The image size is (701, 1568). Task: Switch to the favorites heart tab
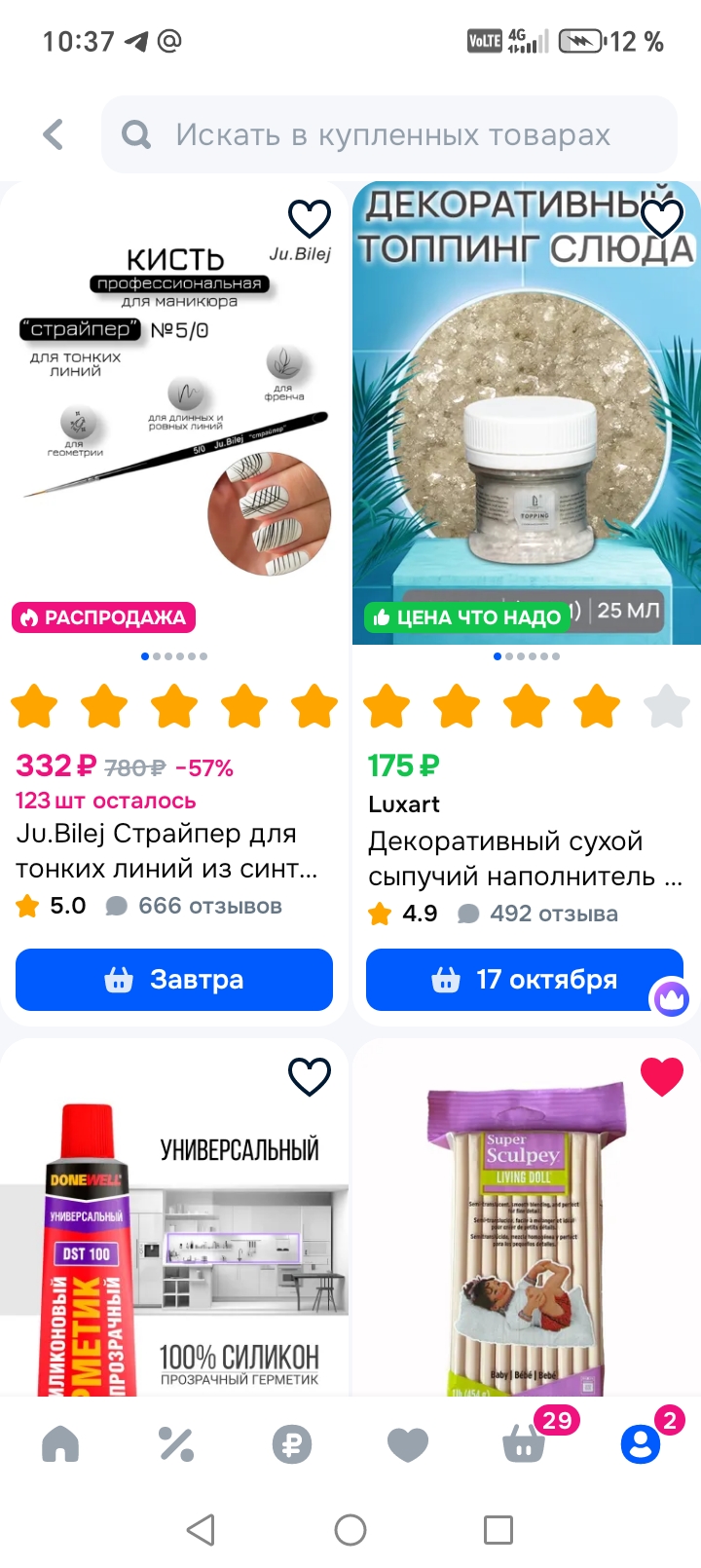(408, 1445)
